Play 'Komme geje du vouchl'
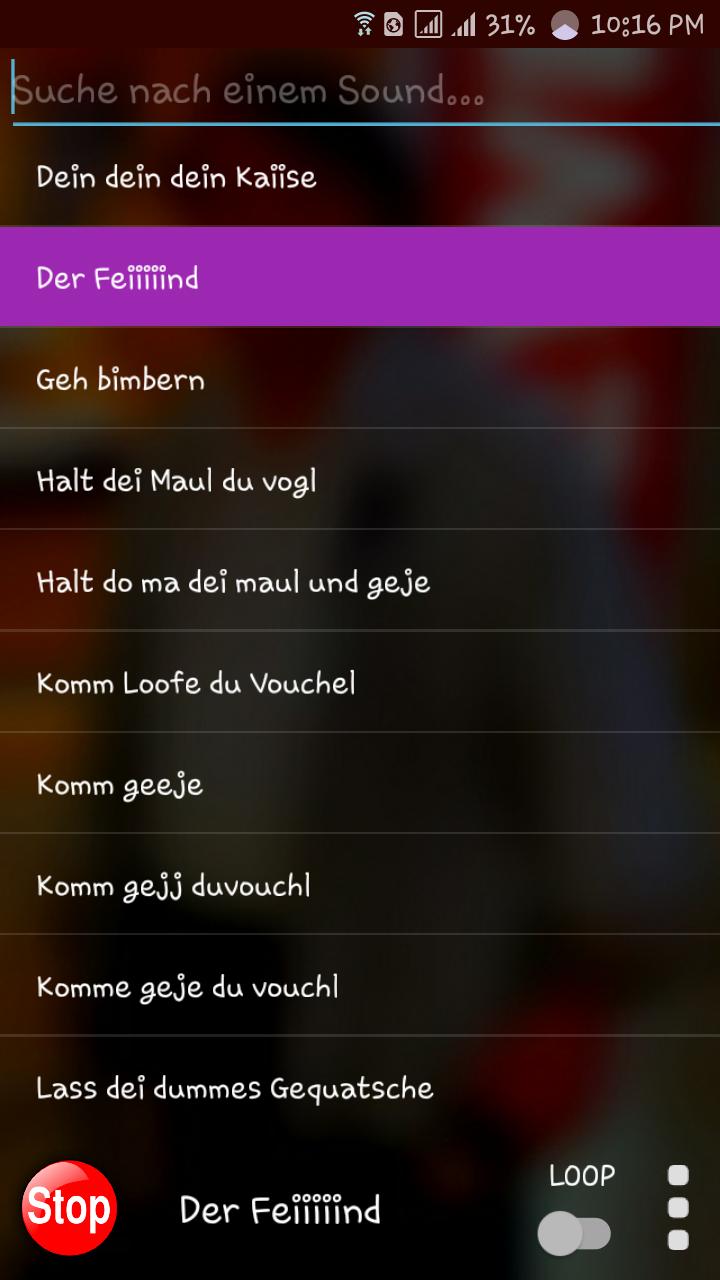The height and width of the screenshot is (1280, 720). coord(360,986)
